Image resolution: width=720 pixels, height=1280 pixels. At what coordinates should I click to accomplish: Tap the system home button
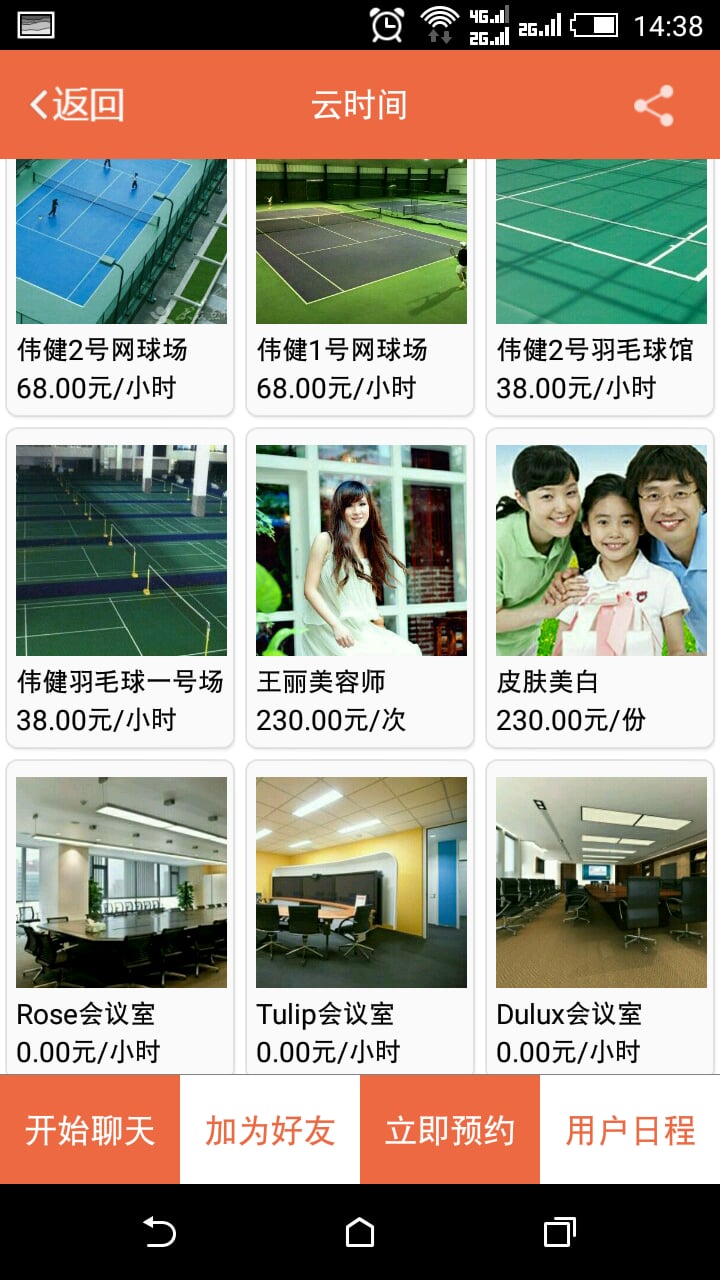360,1233
